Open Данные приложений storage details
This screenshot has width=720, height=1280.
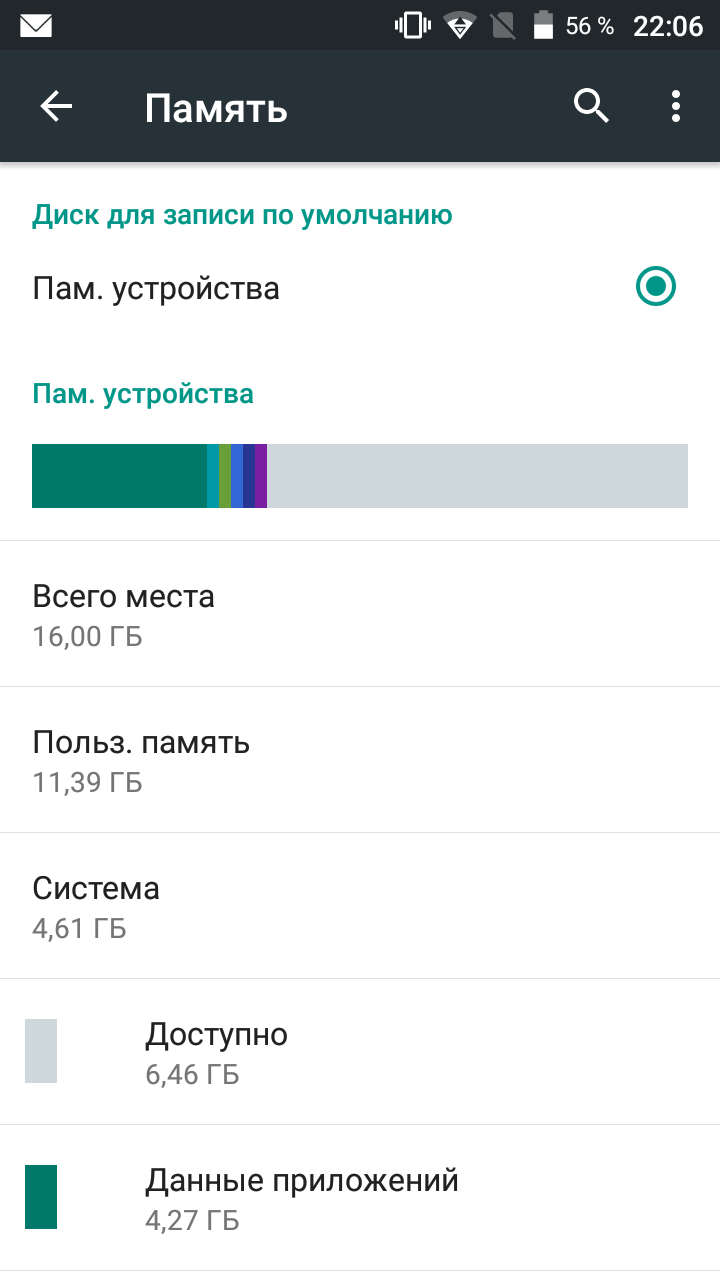tap(360, 1198)
